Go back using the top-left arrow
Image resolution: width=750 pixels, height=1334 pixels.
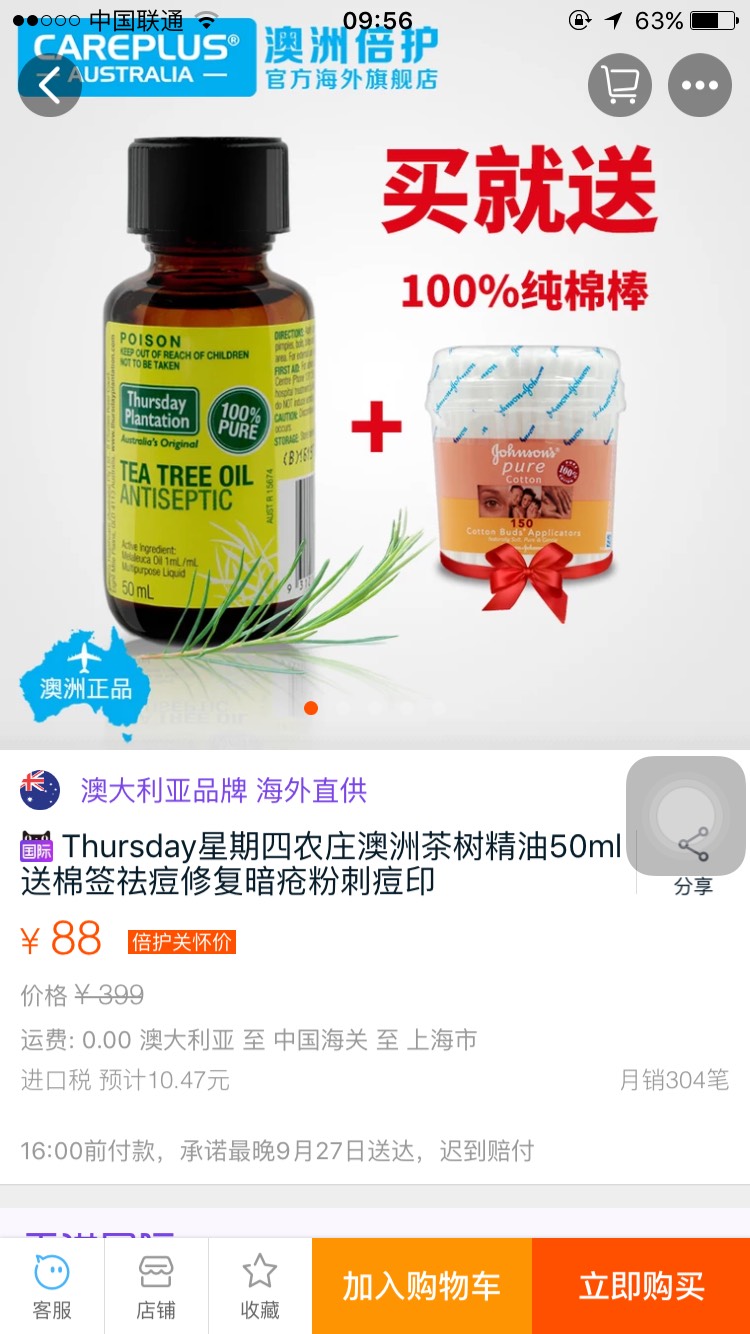50,85
